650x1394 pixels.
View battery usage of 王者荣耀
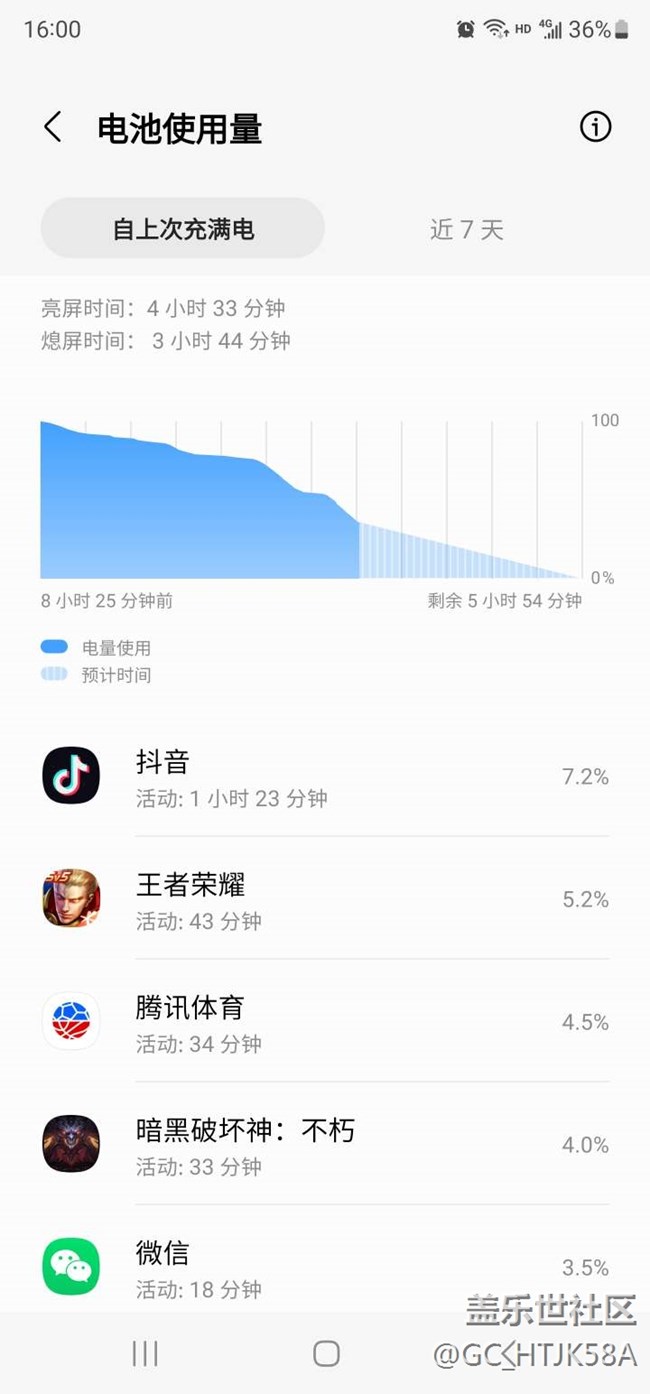pyautogui.click(x=325, y=899)
